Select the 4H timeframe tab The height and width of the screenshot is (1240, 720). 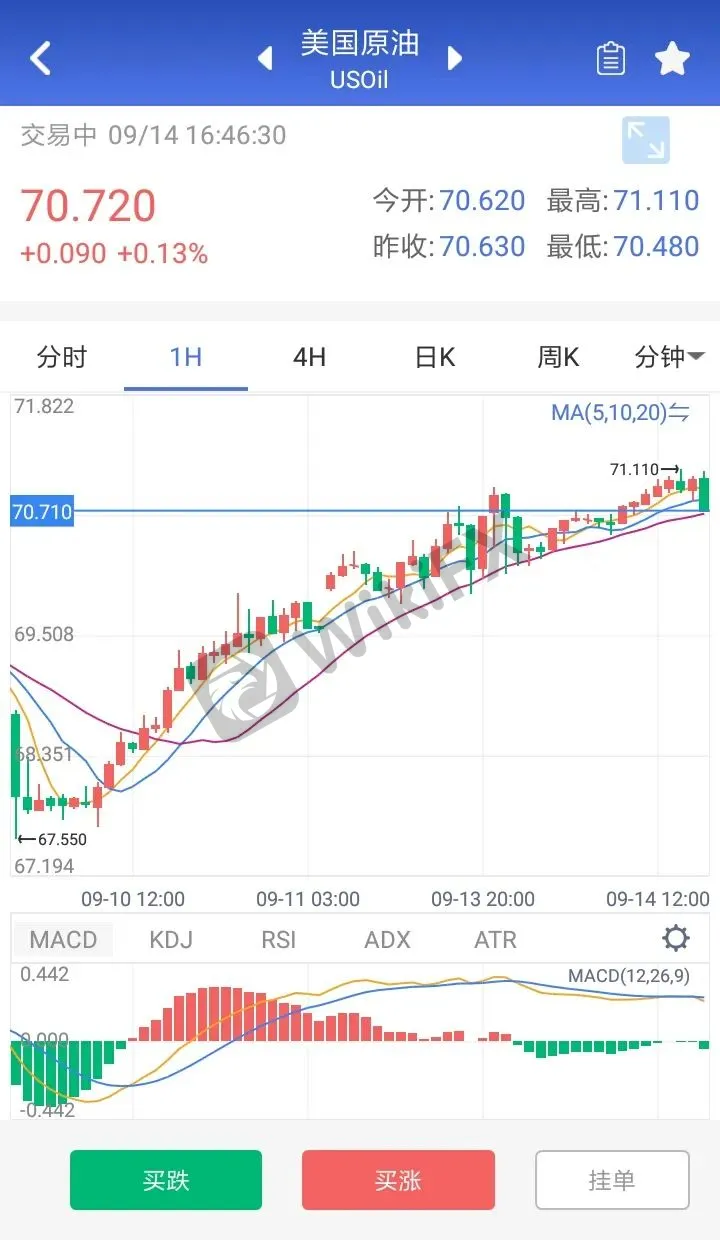click(x=309, y=357)
